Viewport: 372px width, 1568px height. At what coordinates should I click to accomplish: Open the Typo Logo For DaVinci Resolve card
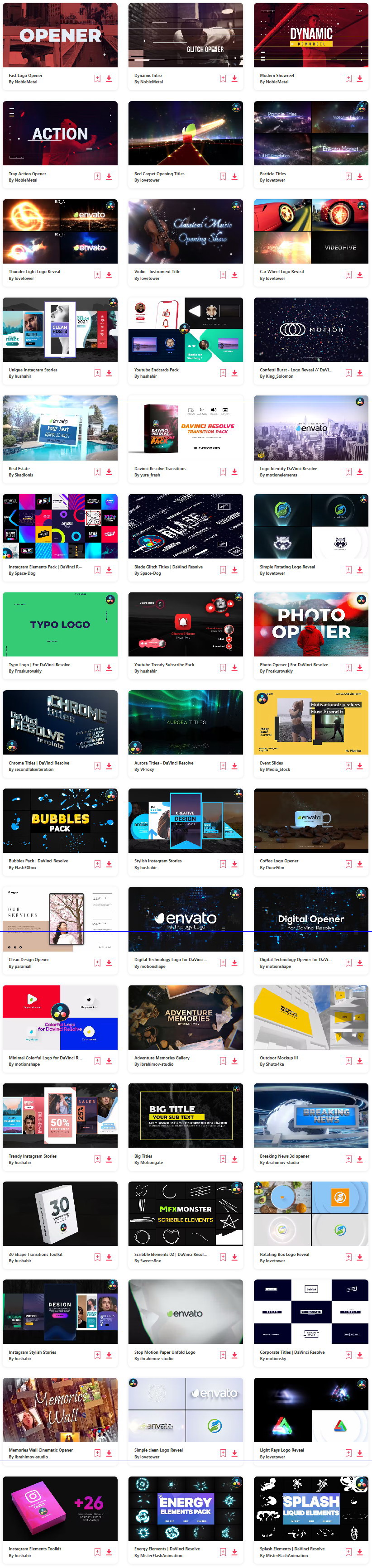click(60, 624)
